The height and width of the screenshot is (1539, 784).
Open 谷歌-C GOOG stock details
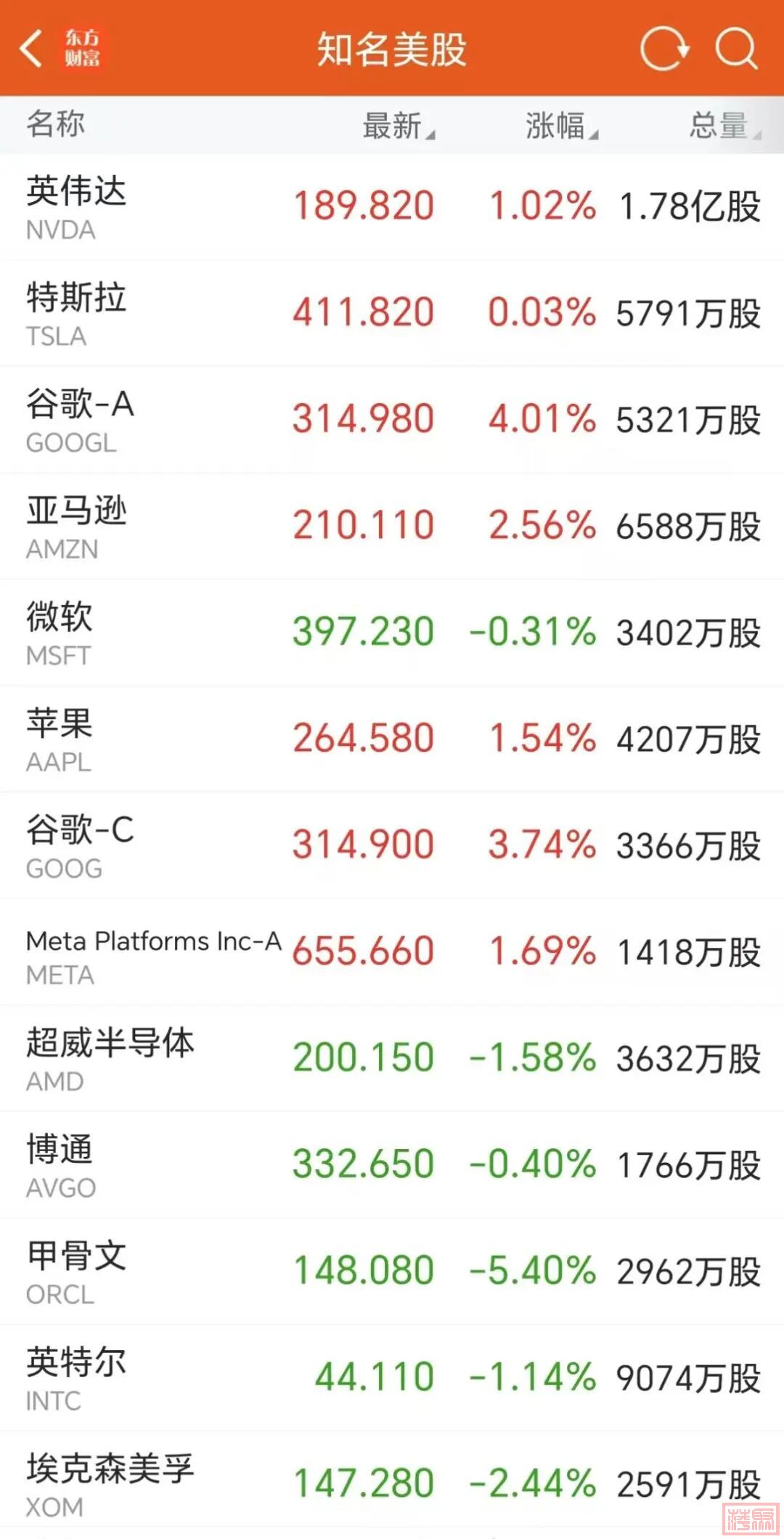pos(392,845)
